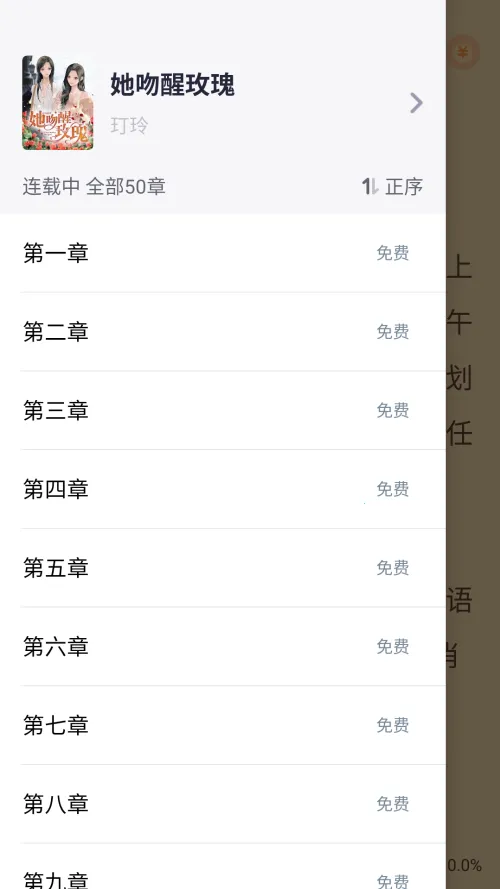Open chapter 第七章
This screenshot has width=500, height=889.
(x=223, y=726)
